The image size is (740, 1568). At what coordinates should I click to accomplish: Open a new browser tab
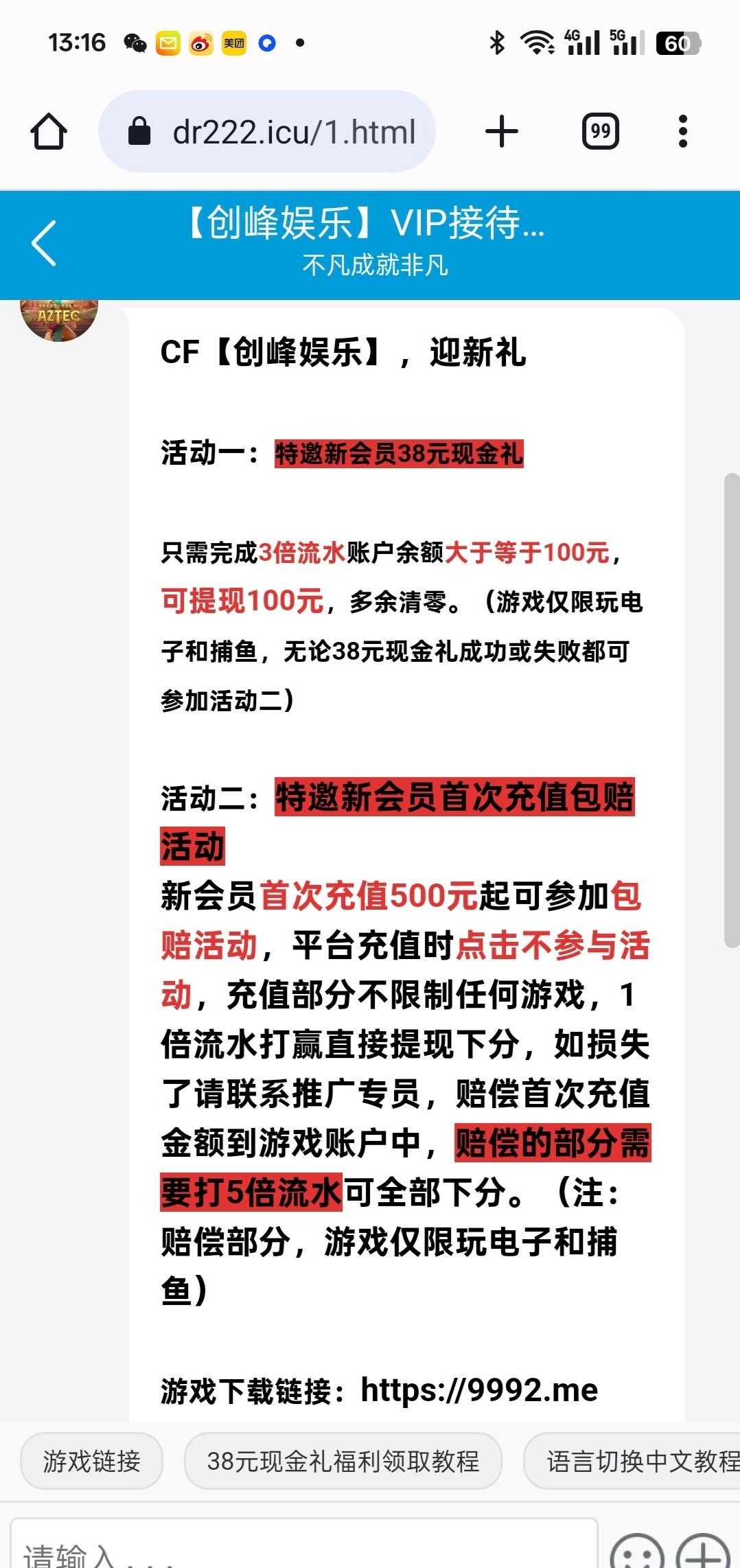[x=501, y=131]
